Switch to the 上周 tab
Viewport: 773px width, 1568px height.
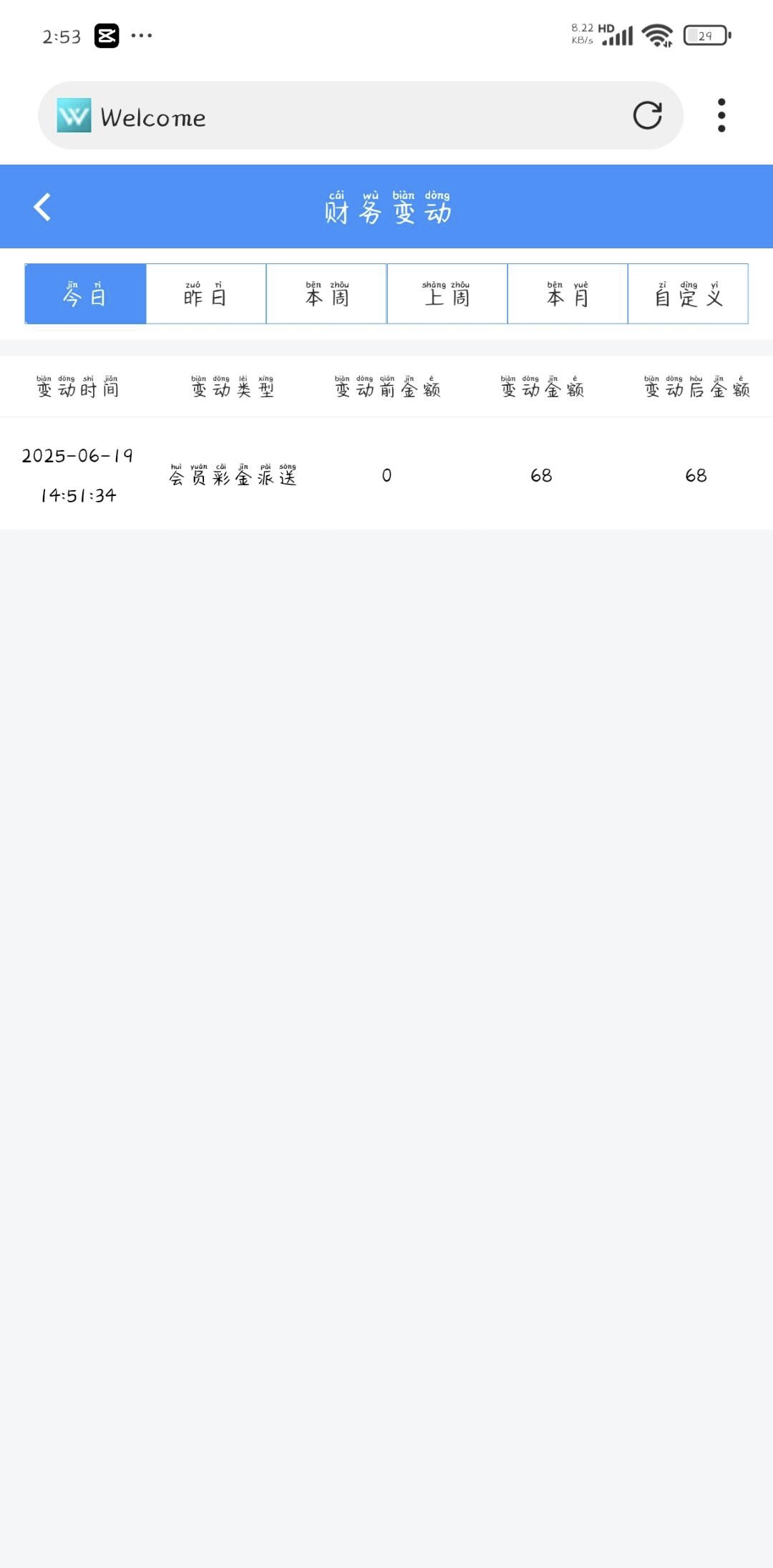[x=447, y=293]
